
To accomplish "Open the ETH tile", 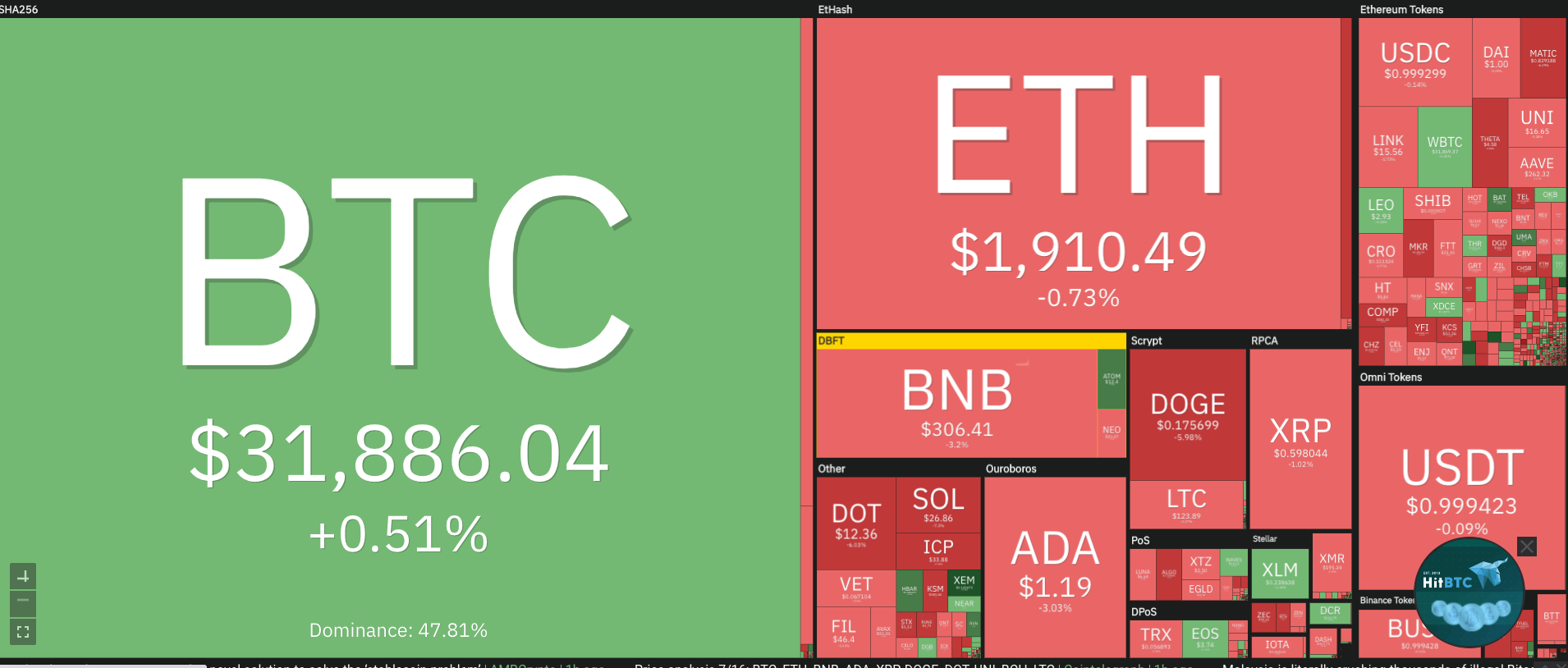I will [1078, 173].
